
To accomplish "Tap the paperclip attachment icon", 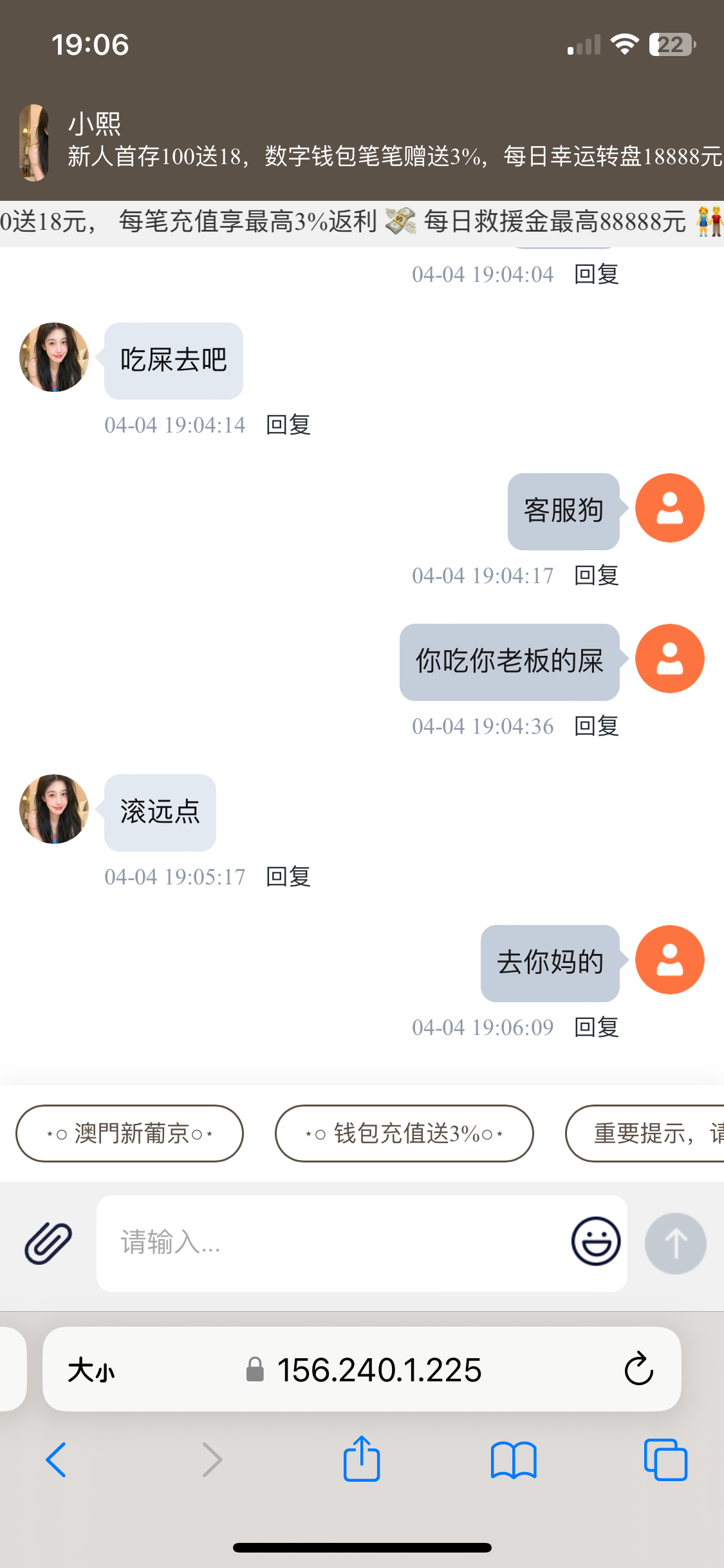I will point(48,1242).
